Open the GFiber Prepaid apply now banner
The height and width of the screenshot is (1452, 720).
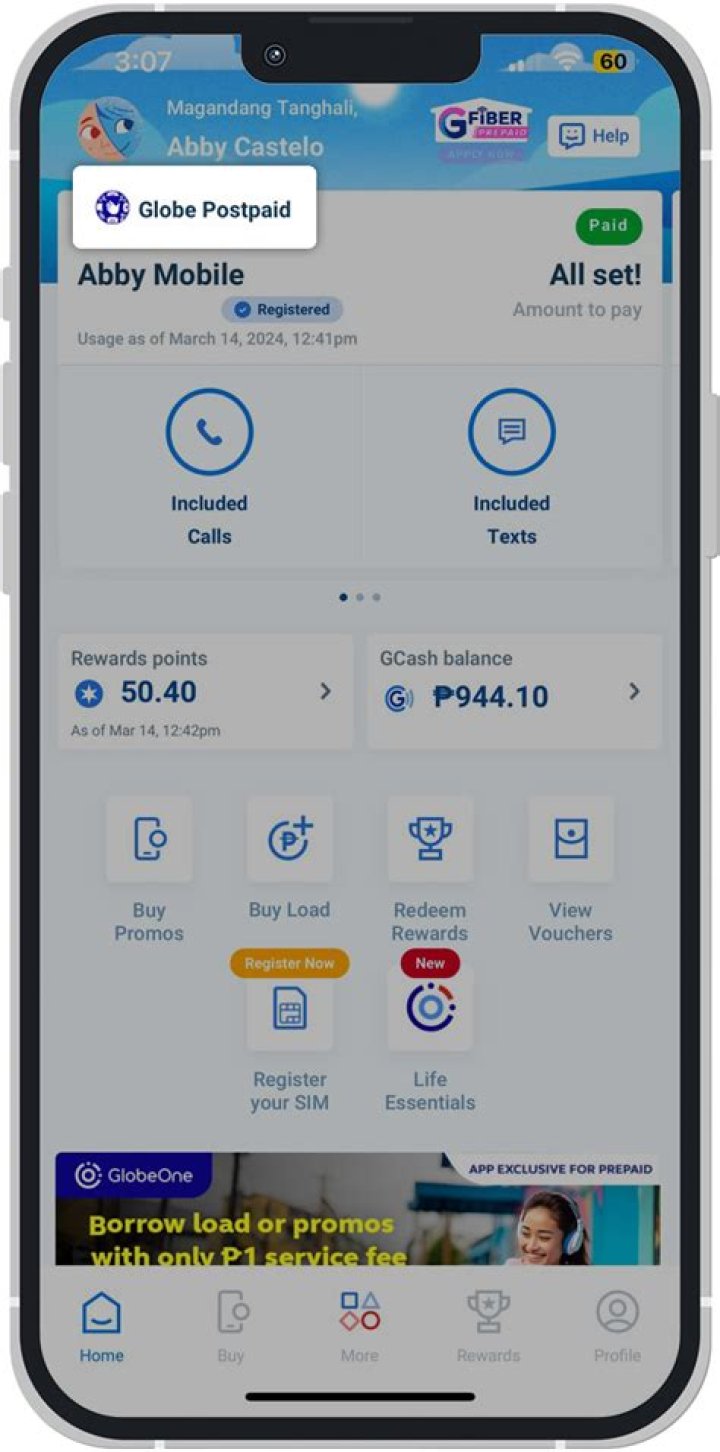coord(482,132)
